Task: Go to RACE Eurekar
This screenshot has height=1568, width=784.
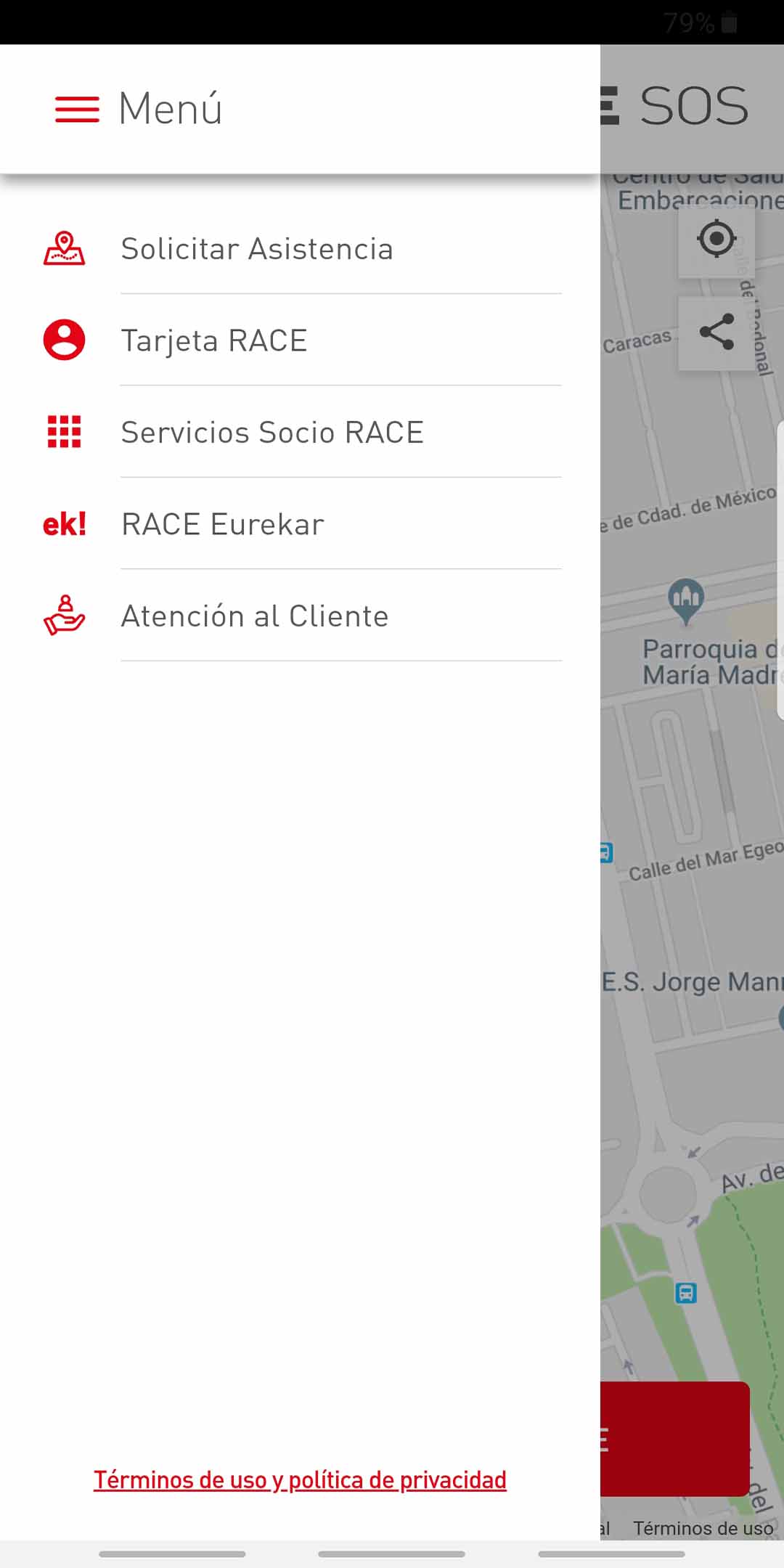Action: click(x=300, y=524)
